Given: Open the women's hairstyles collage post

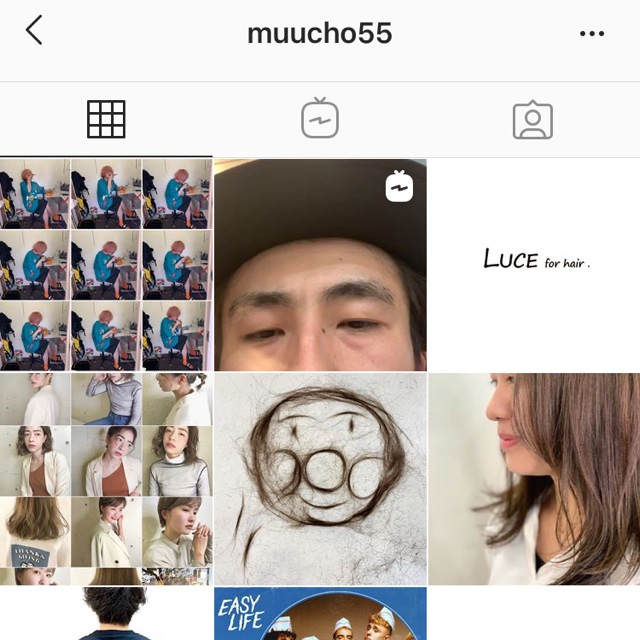Looking at the screenshot, I should click(x=106, y=478).
